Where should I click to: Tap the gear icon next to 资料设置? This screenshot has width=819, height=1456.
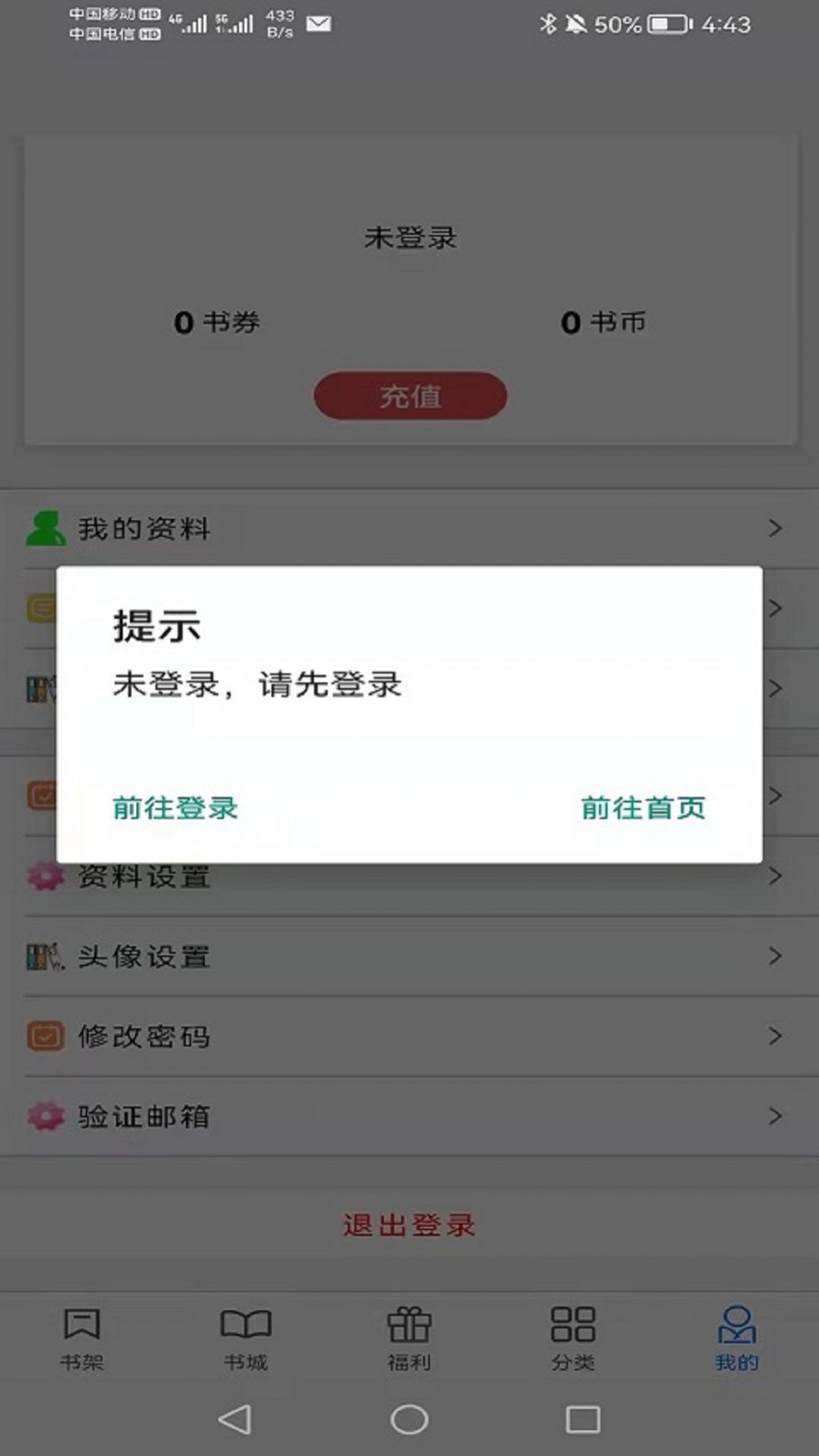coord(44,877)
